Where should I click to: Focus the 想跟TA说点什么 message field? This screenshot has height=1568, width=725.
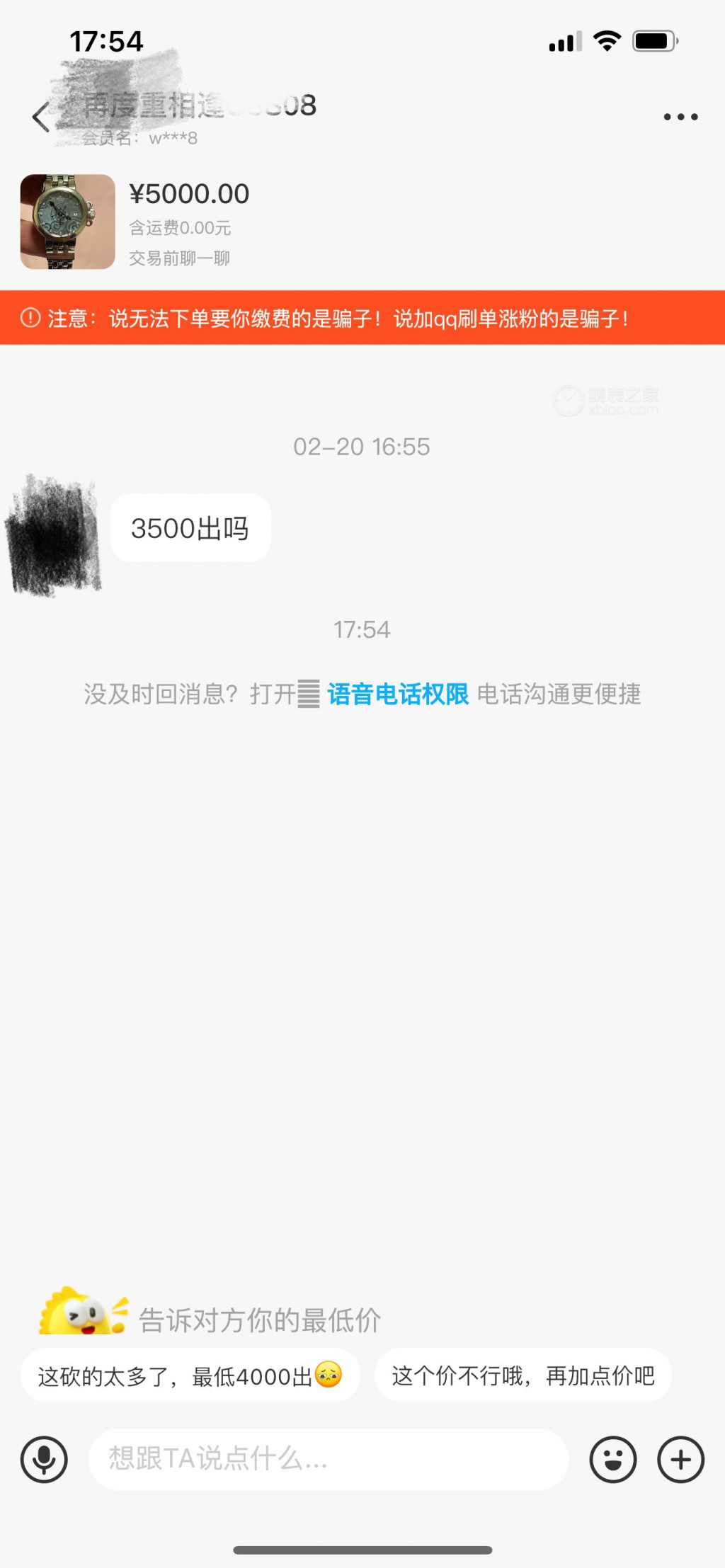(x=327, y=1460)
